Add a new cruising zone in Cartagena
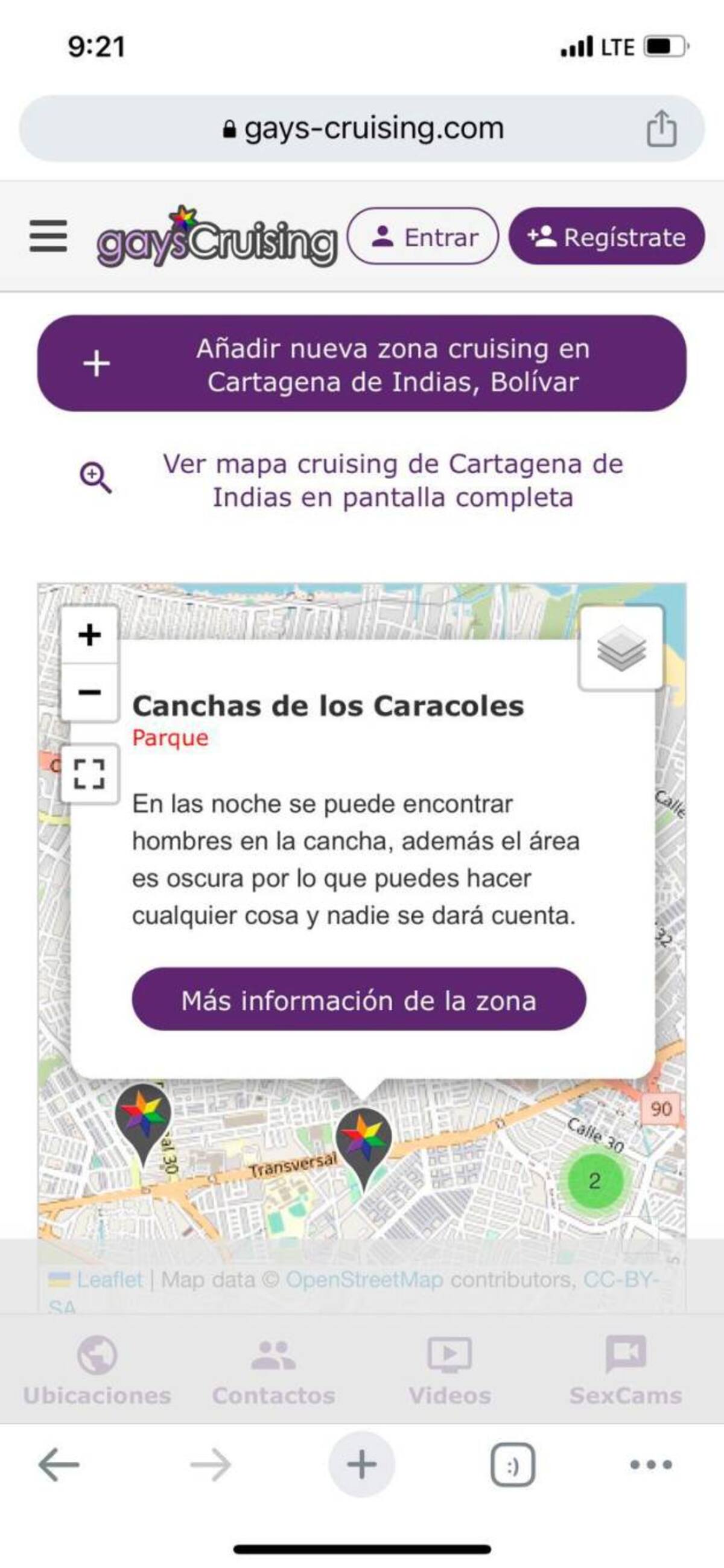Screen dimensions: 724x1568 362,364
